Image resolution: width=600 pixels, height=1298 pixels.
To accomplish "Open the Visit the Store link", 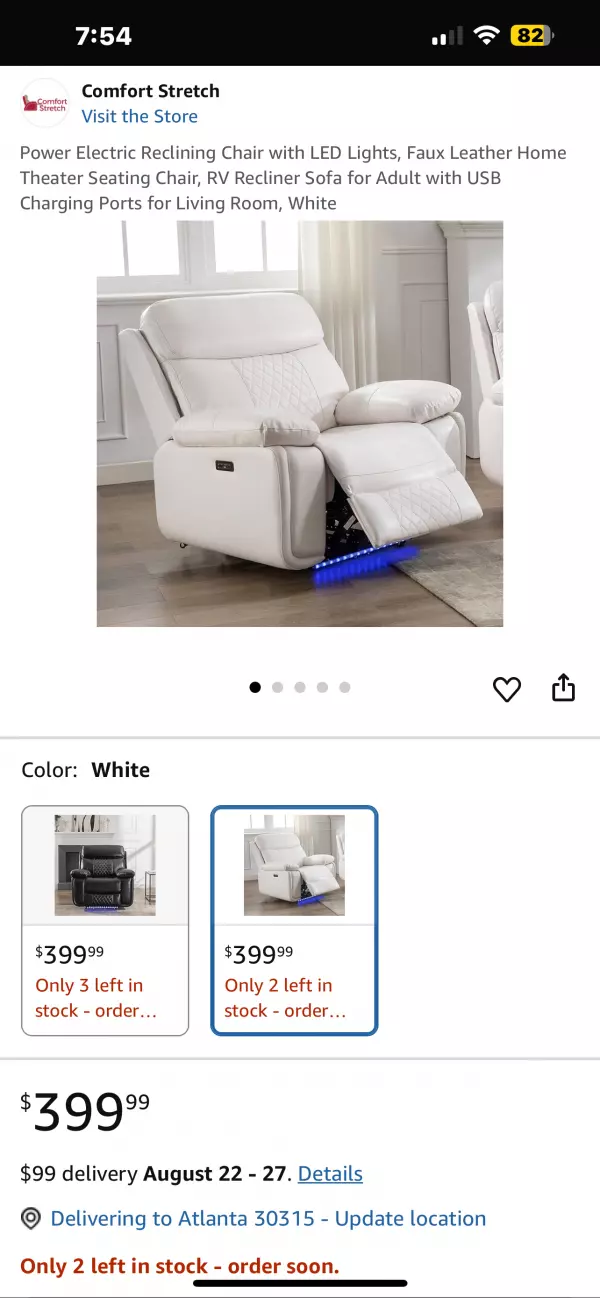I will pyautogui.click(x=139, y=116).
